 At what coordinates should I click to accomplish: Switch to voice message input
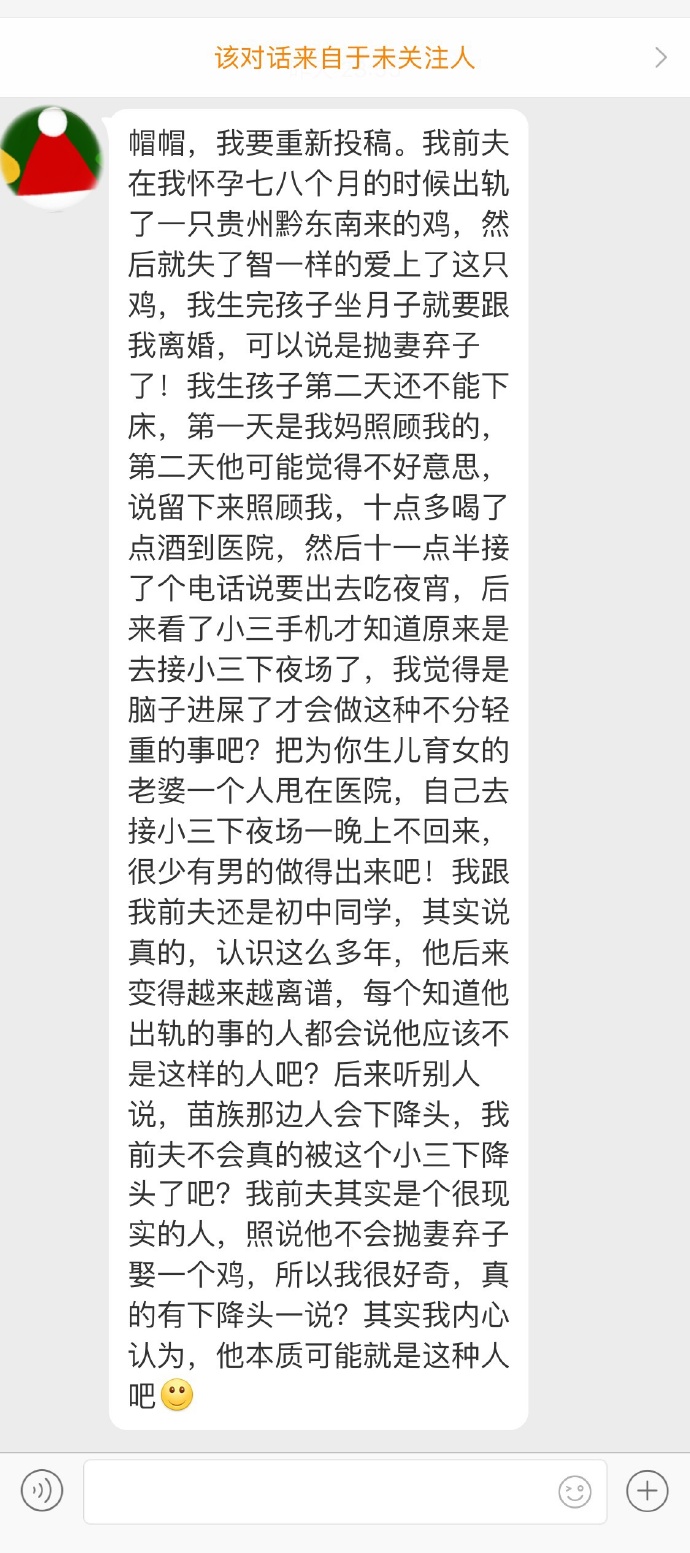coord(42,1491)
